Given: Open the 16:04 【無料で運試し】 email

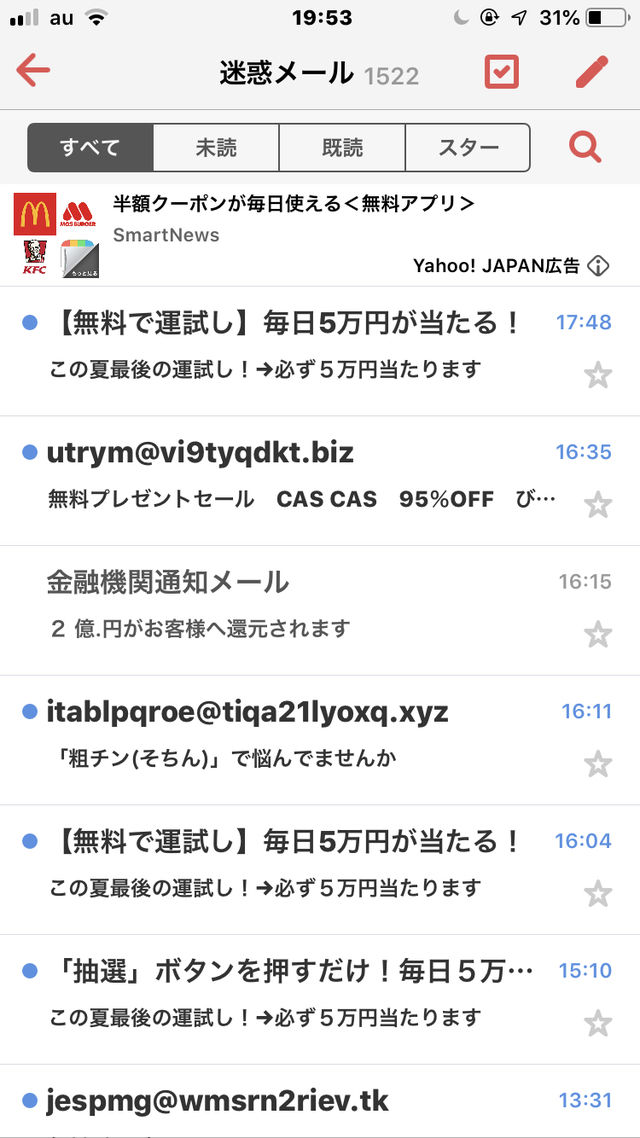Looking at the screenshot, I should click(x=320, y=869).
